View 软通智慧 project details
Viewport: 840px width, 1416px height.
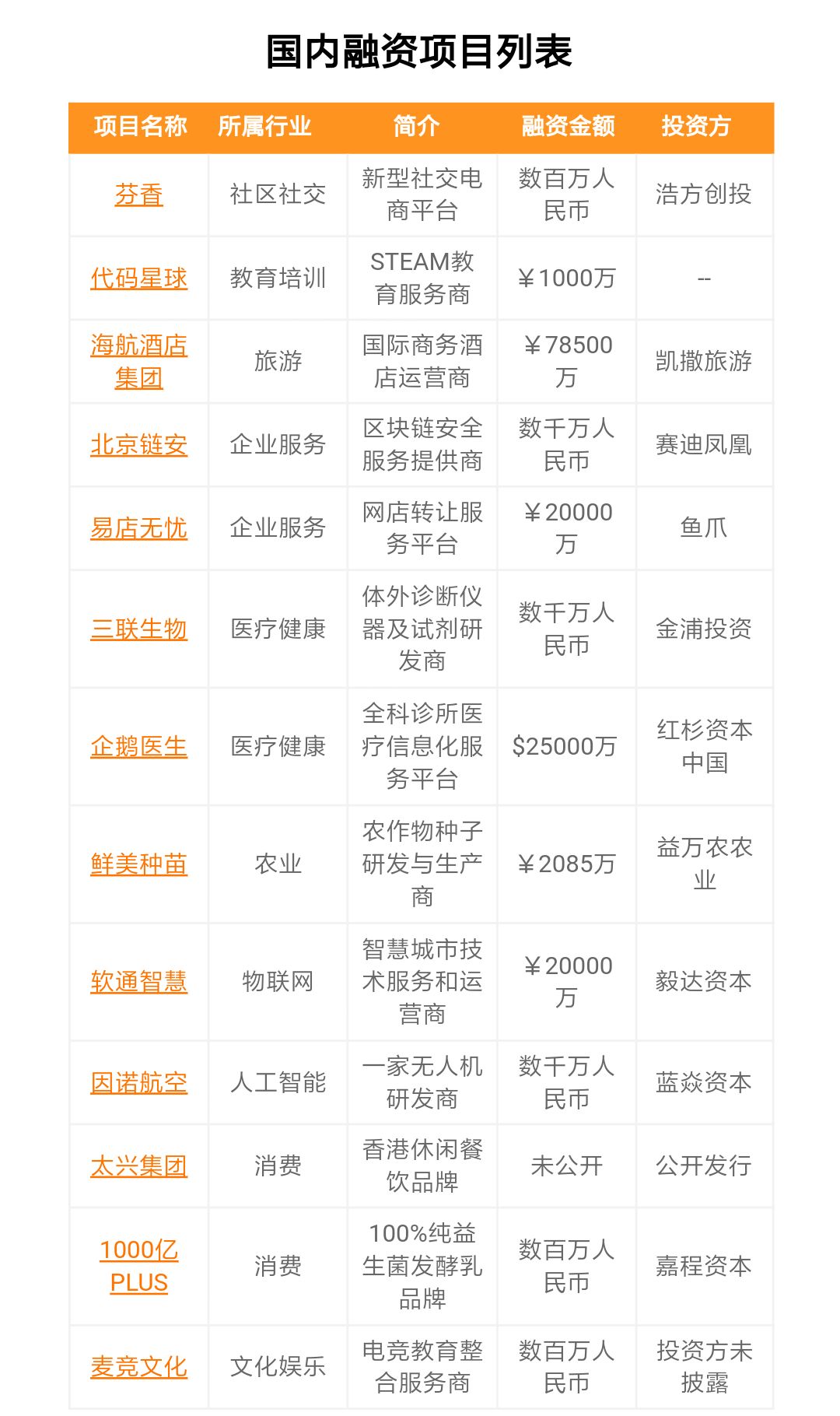point(138,982)
